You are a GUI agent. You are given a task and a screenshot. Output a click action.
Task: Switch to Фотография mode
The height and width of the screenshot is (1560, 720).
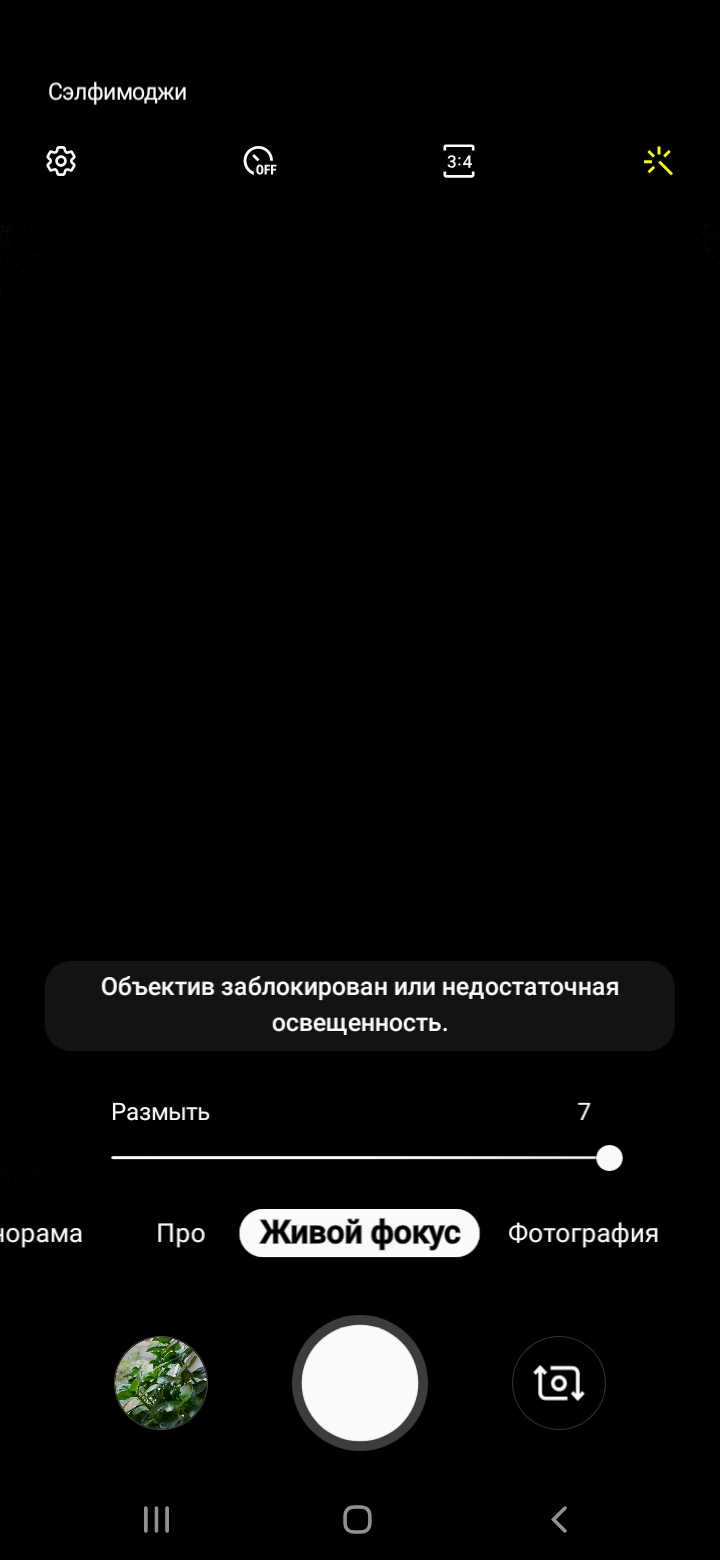tap(583, 1233)
